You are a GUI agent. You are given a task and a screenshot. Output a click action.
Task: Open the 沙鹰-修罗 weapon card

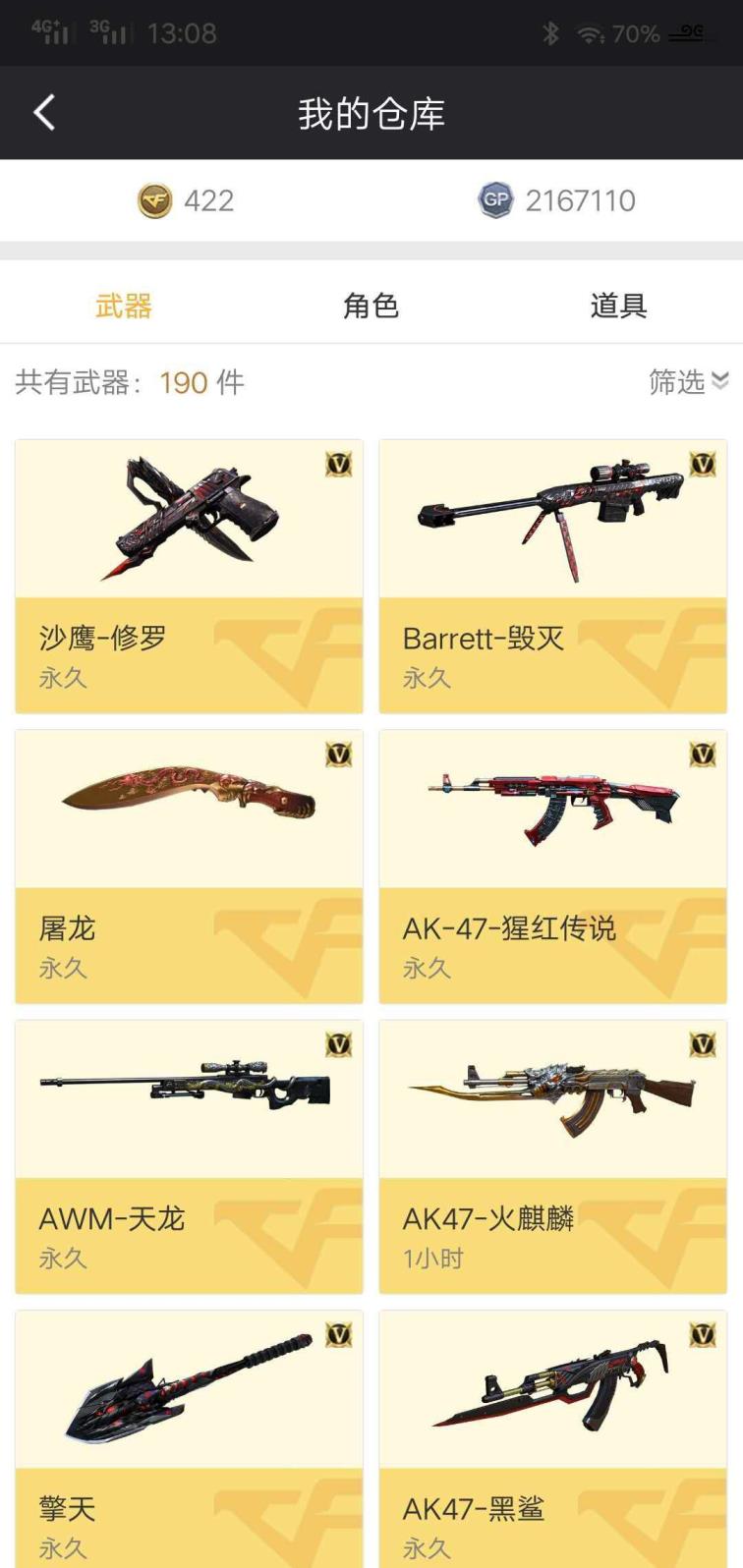tap(189, 576)
